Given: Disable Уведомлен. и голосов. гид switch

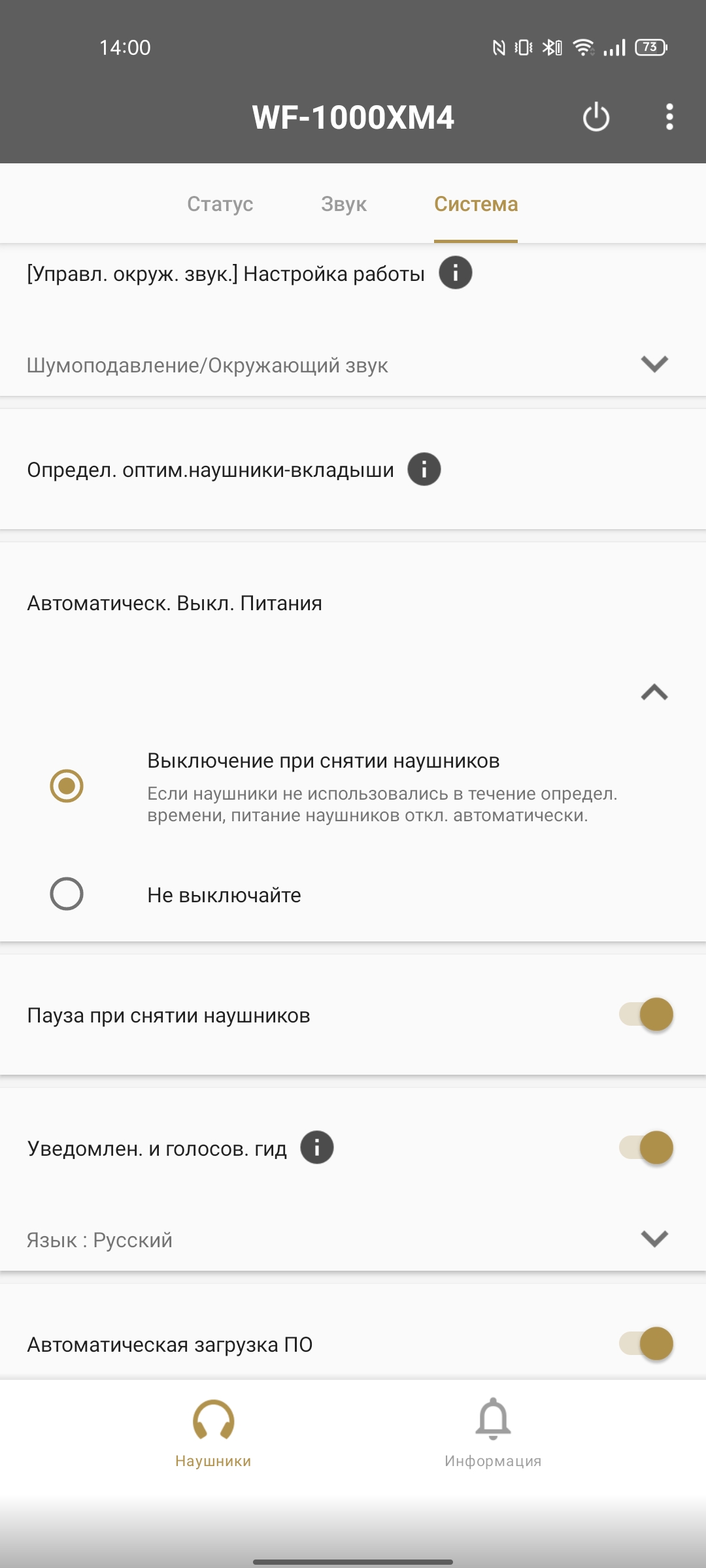Looking at the screenshot, I should click(x=646, y=1148).
